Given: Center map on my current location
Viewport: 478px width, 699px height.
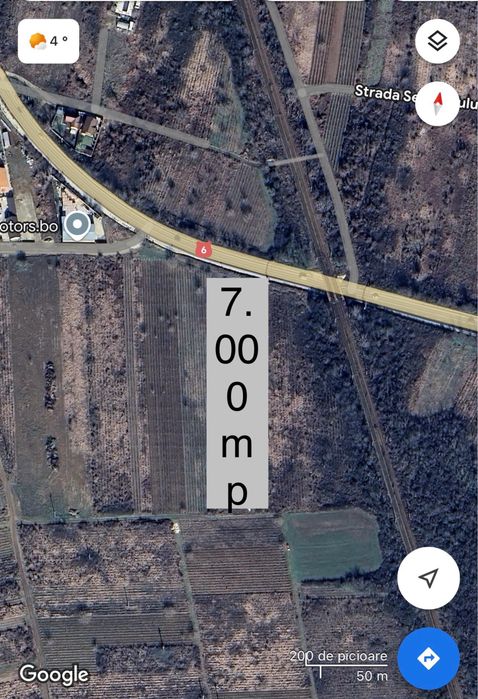Looking at the screenshot, I should click(x=428, y=578).
